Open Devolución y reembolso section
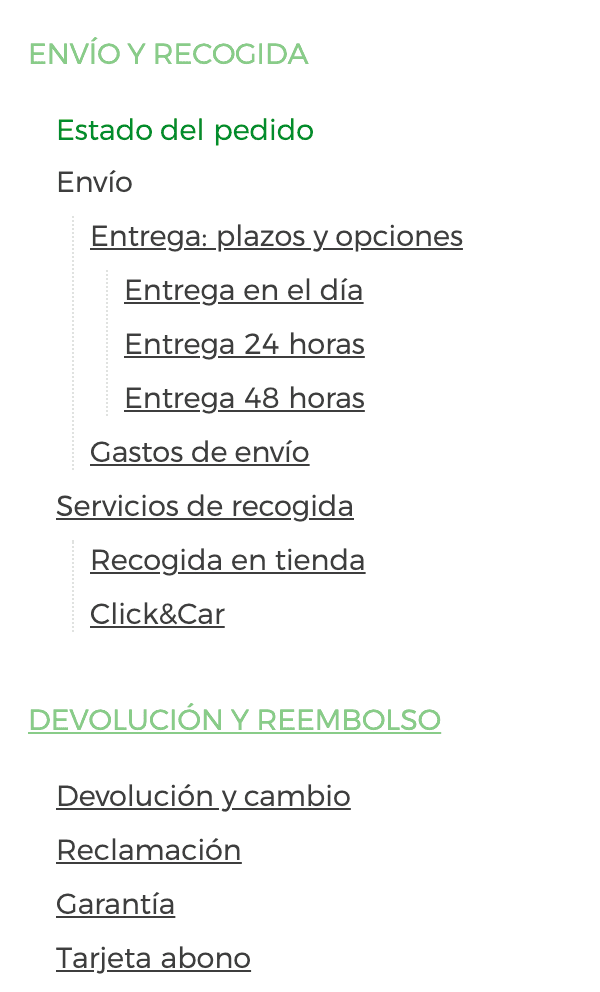Viewport: 600px width, 992px height. [234, 720]
